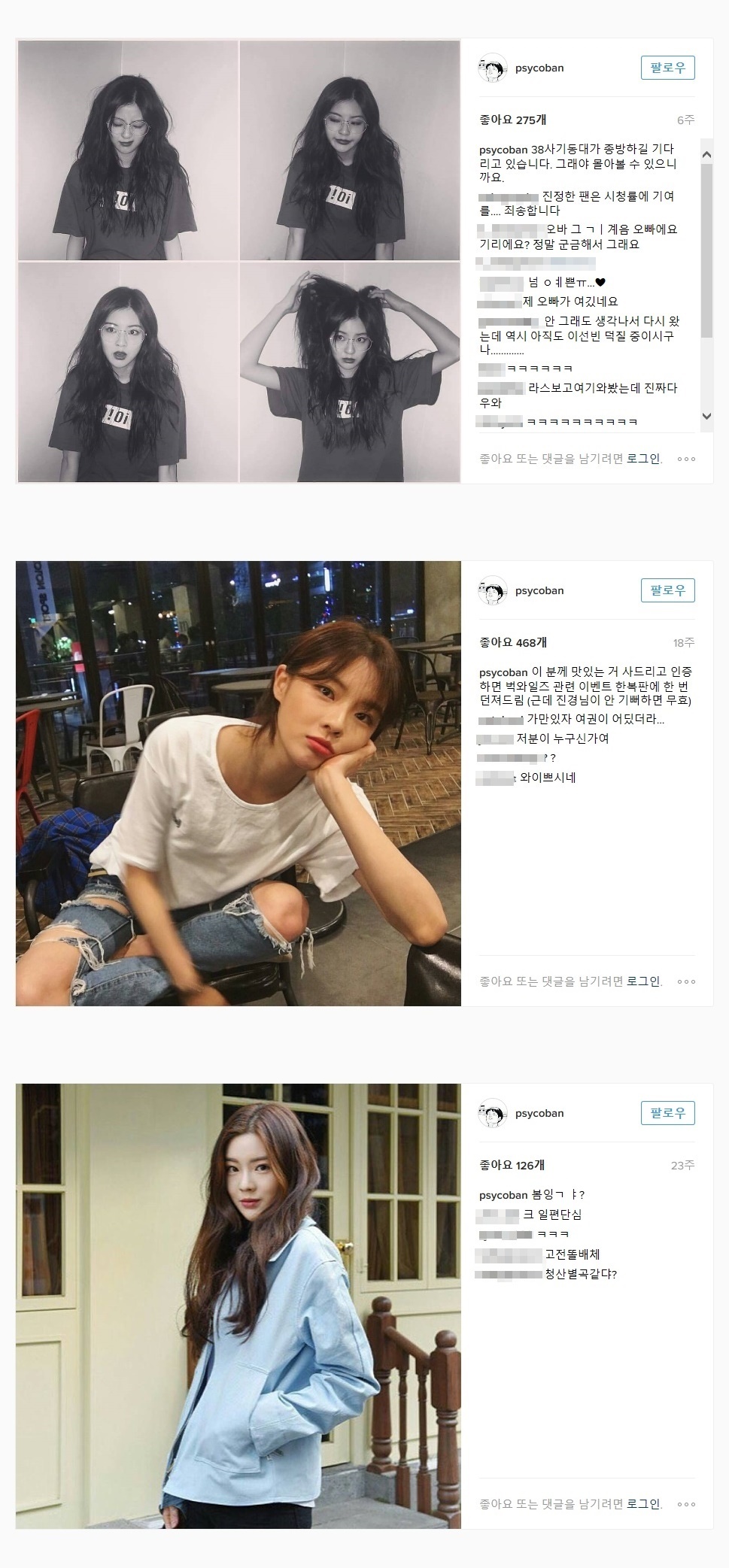Open more options on the 468-likes post

point(686,981)
